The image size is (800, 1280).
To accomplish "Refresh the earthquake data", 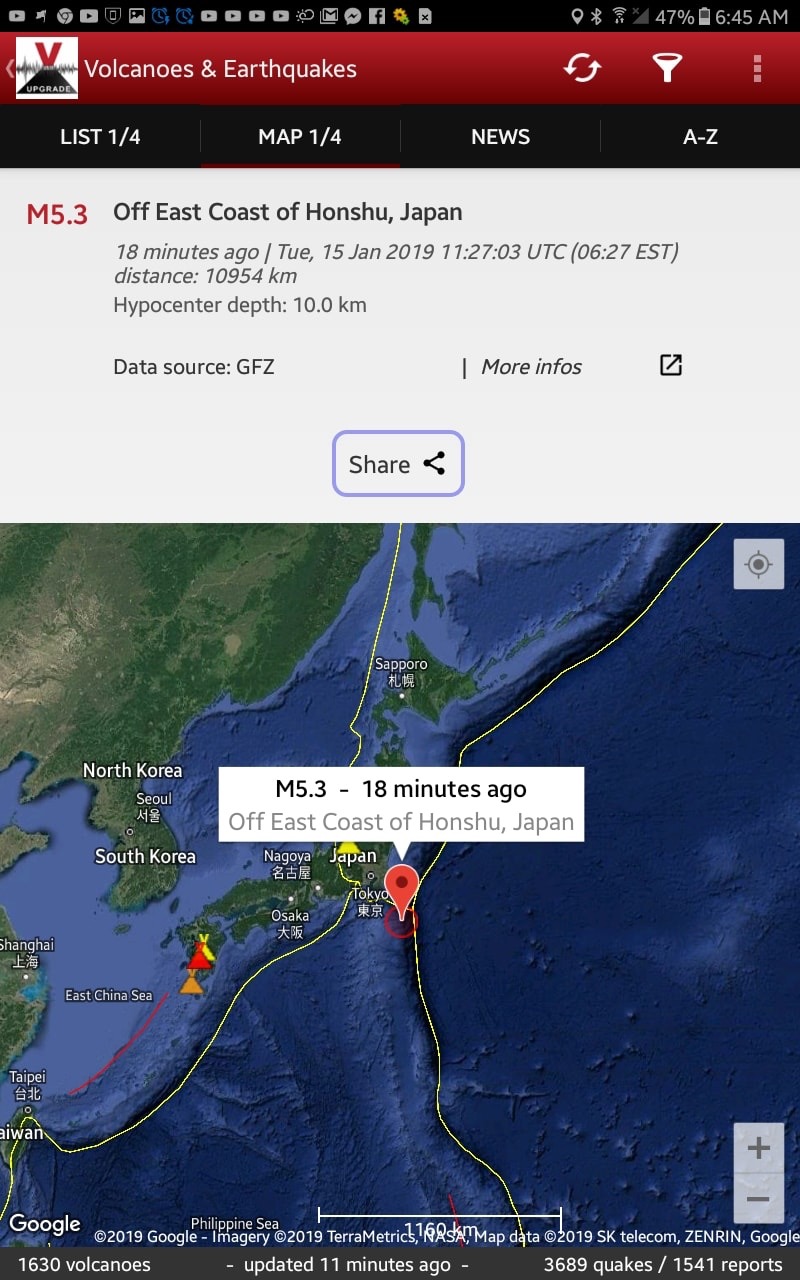I will [582, 68].
